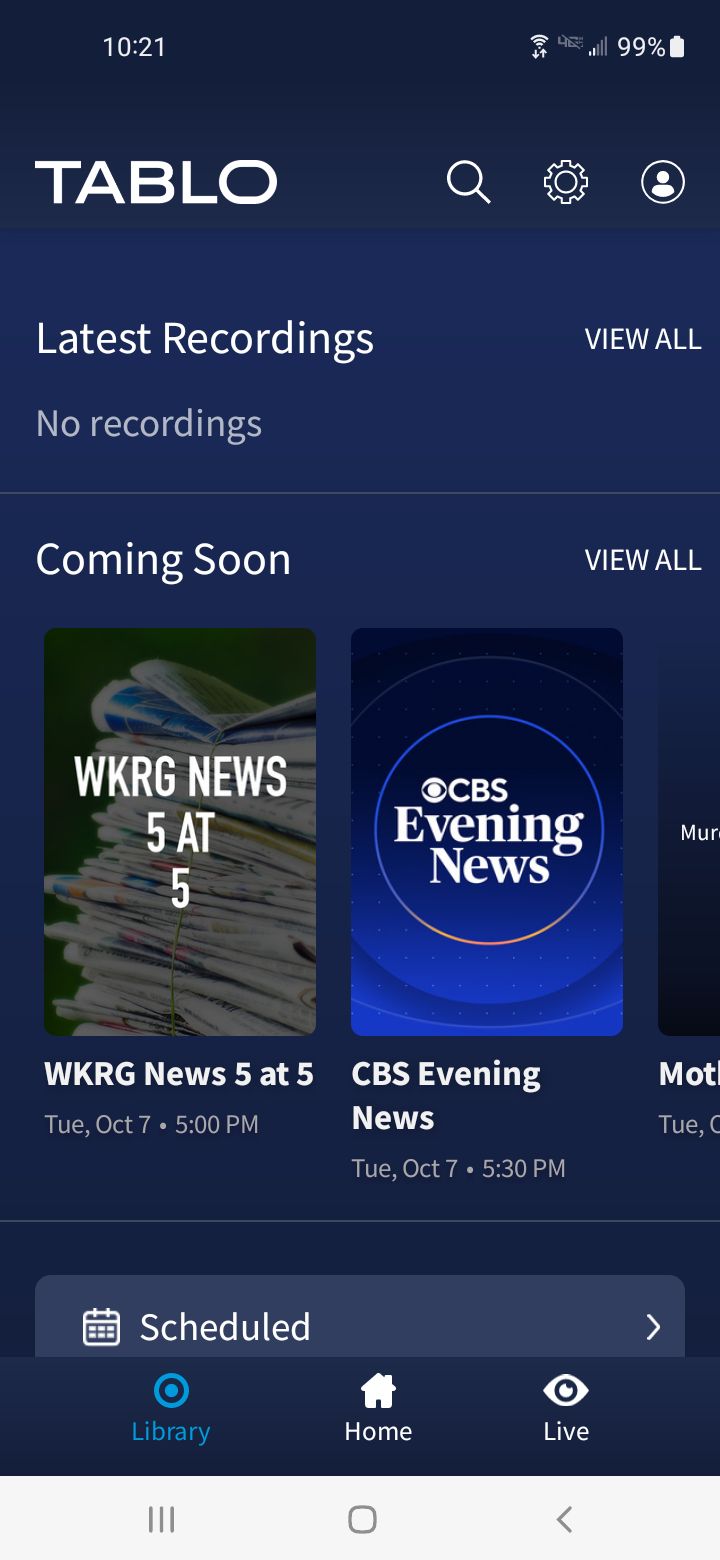This screenshot has width=720, height=1560.
Task: Go back with the system back button
Action: pos(564,1520)
